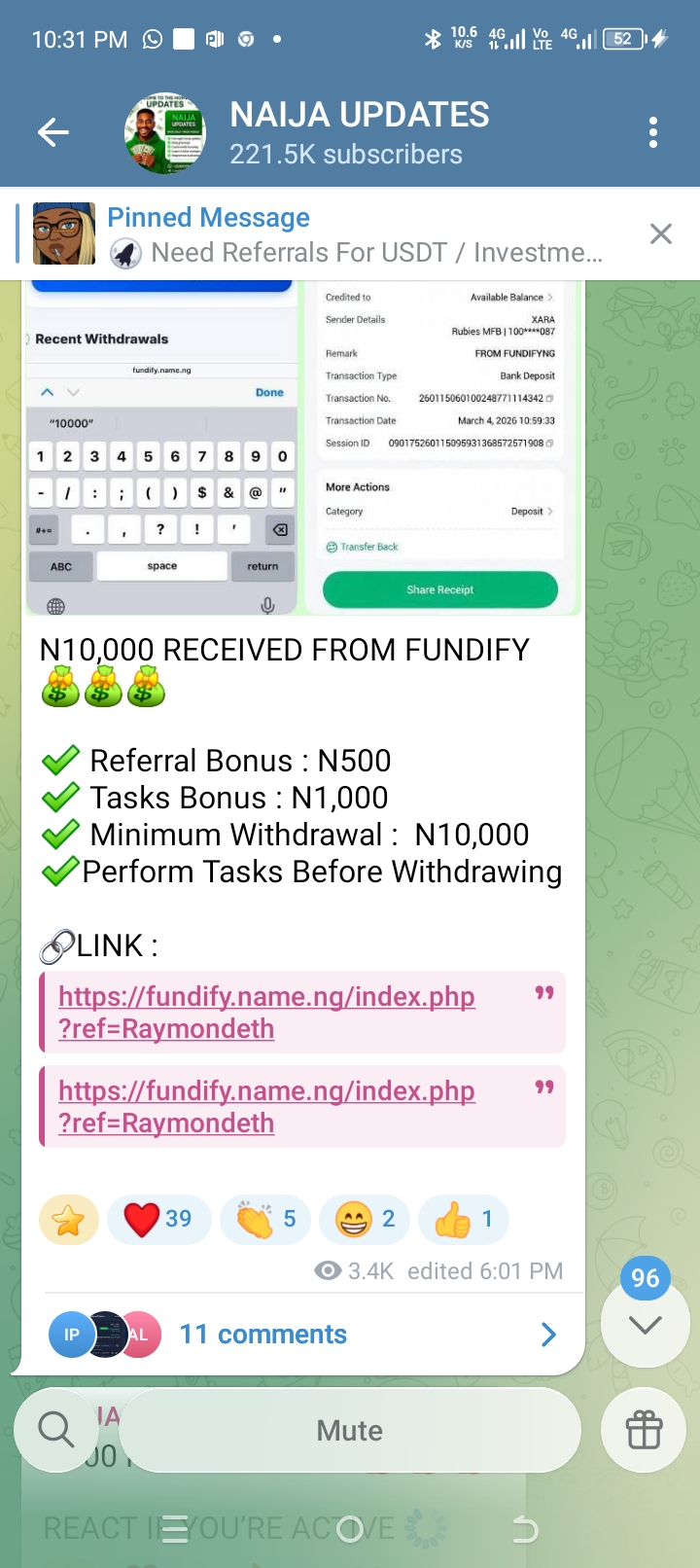Jump to the latest messages with down arrow
The width and height of the screenshot is (700, 1568).
tap(646, 1324)
